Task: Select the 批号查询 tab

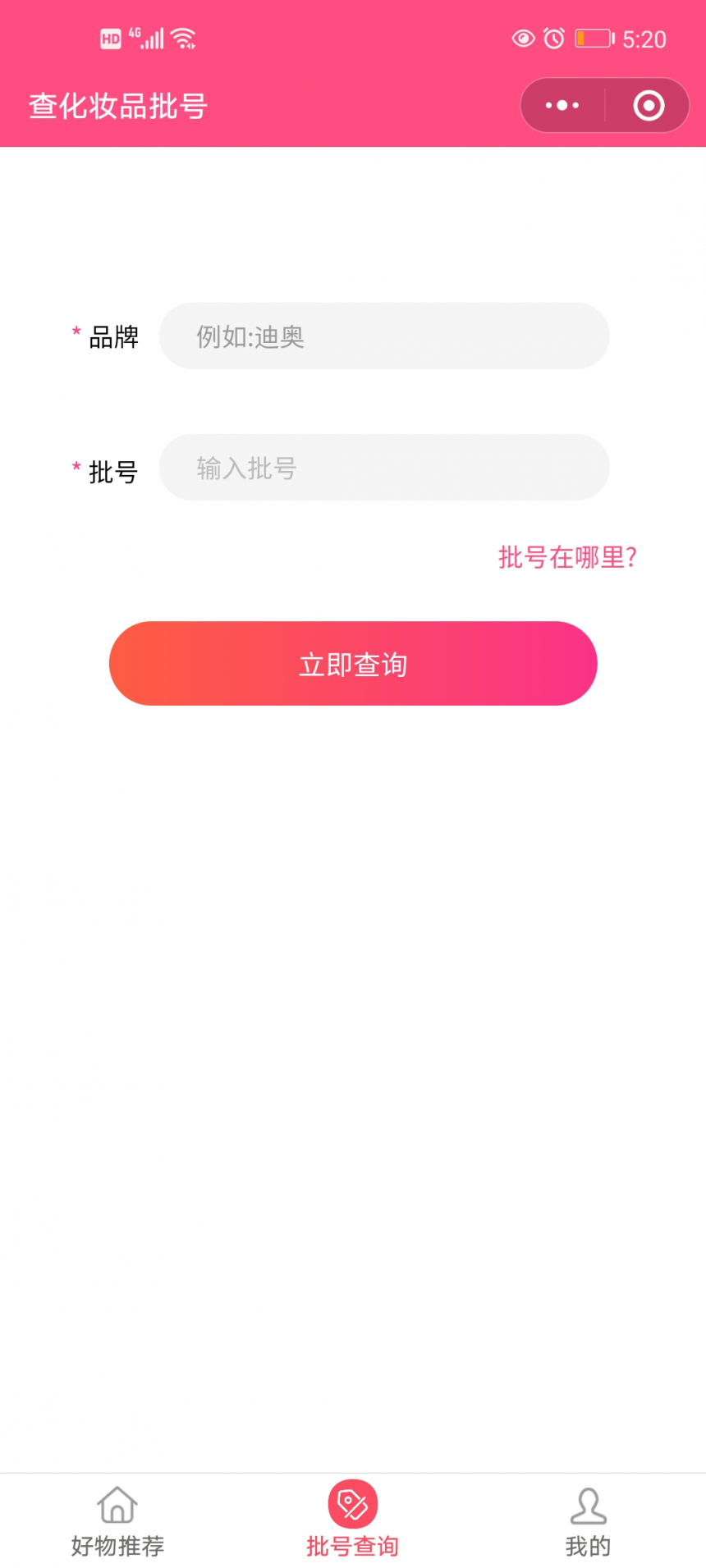Action: click(353, 1520)
